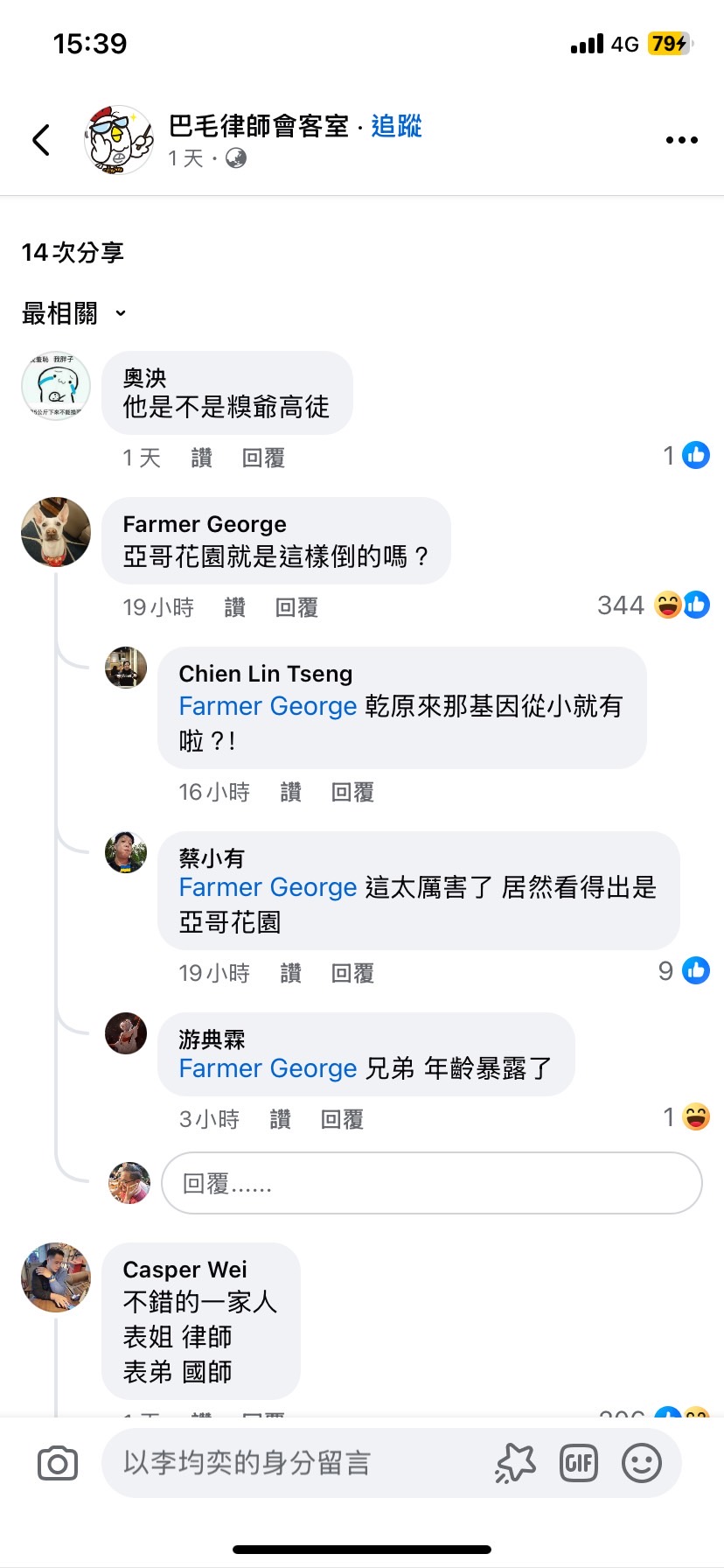724x1568 pixels.
Task: Open the camera to attach a photo
Action: [x=58, y=1463]
